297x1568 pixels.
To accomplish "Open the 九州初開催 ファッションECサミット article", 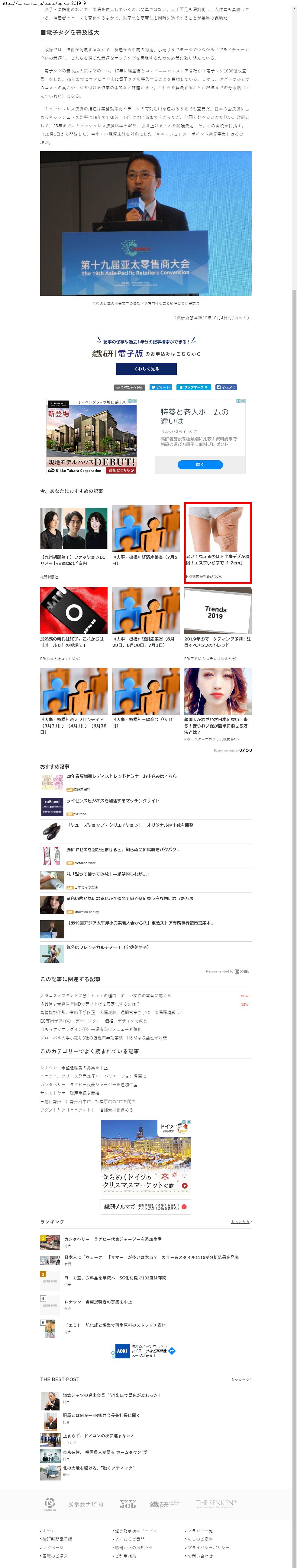I will click(x=73, y=560).
